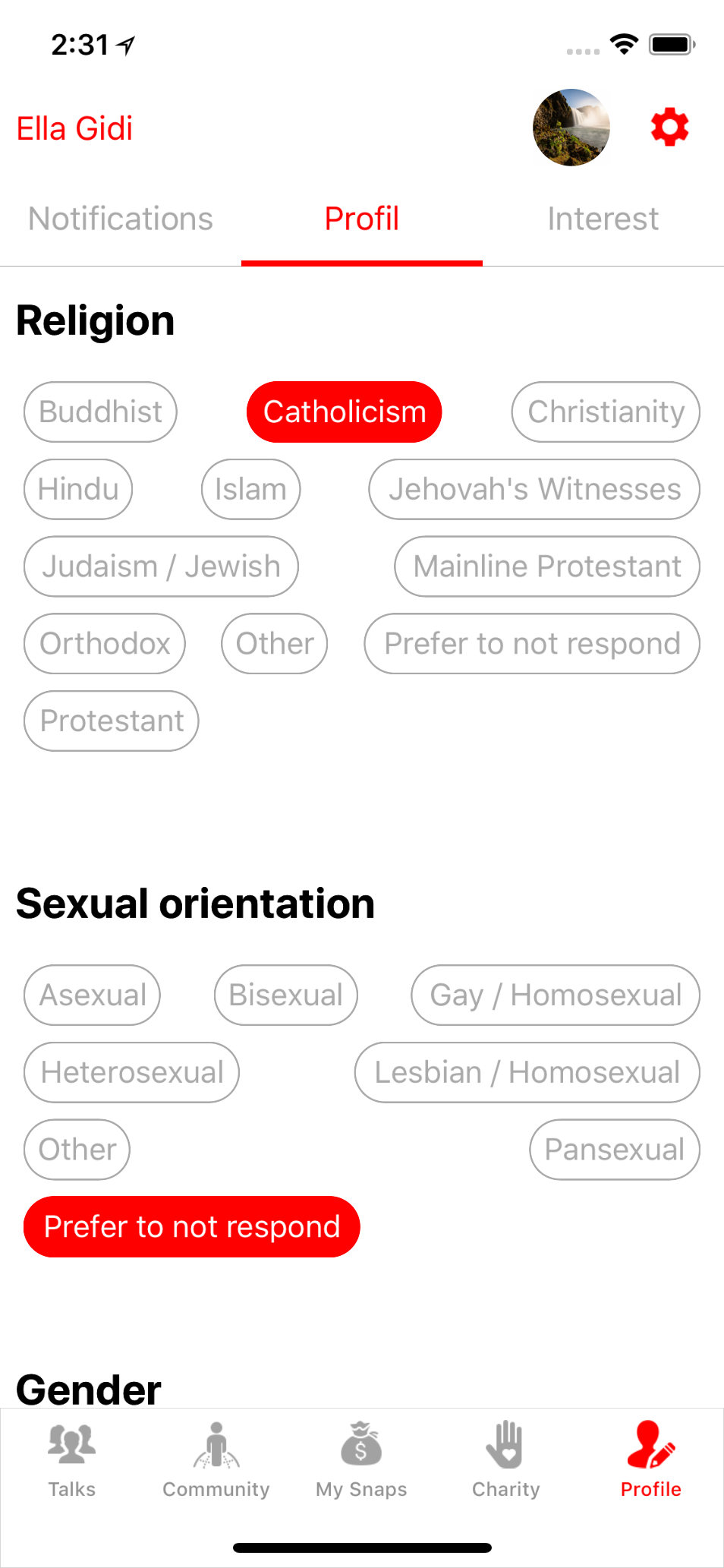Screen dimensions: 724x1568
Task: Choose Heterosexual as orientation
Action: (132, 1073)
